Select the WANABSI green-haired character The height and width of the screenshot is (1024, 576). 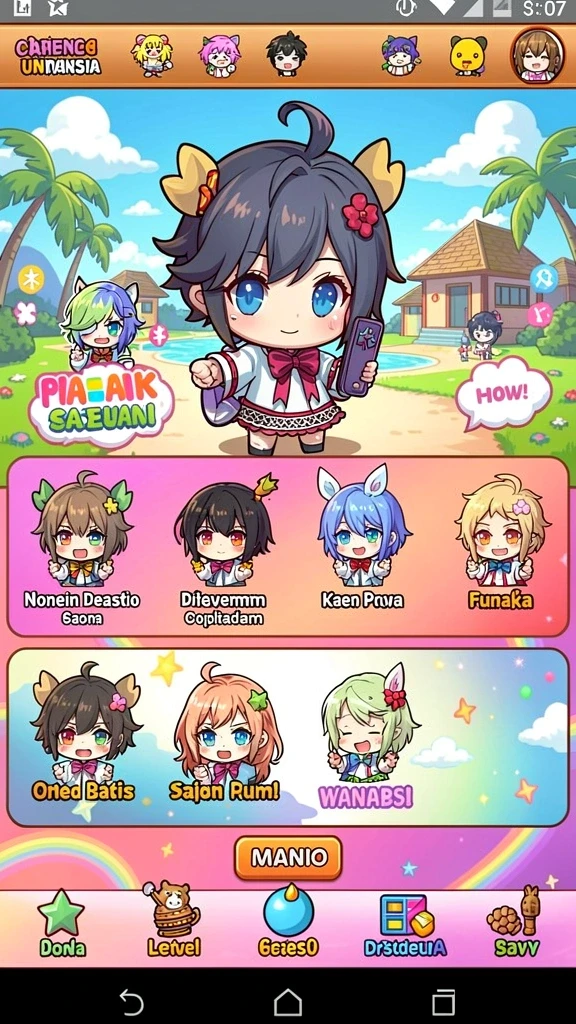[368, 736]
